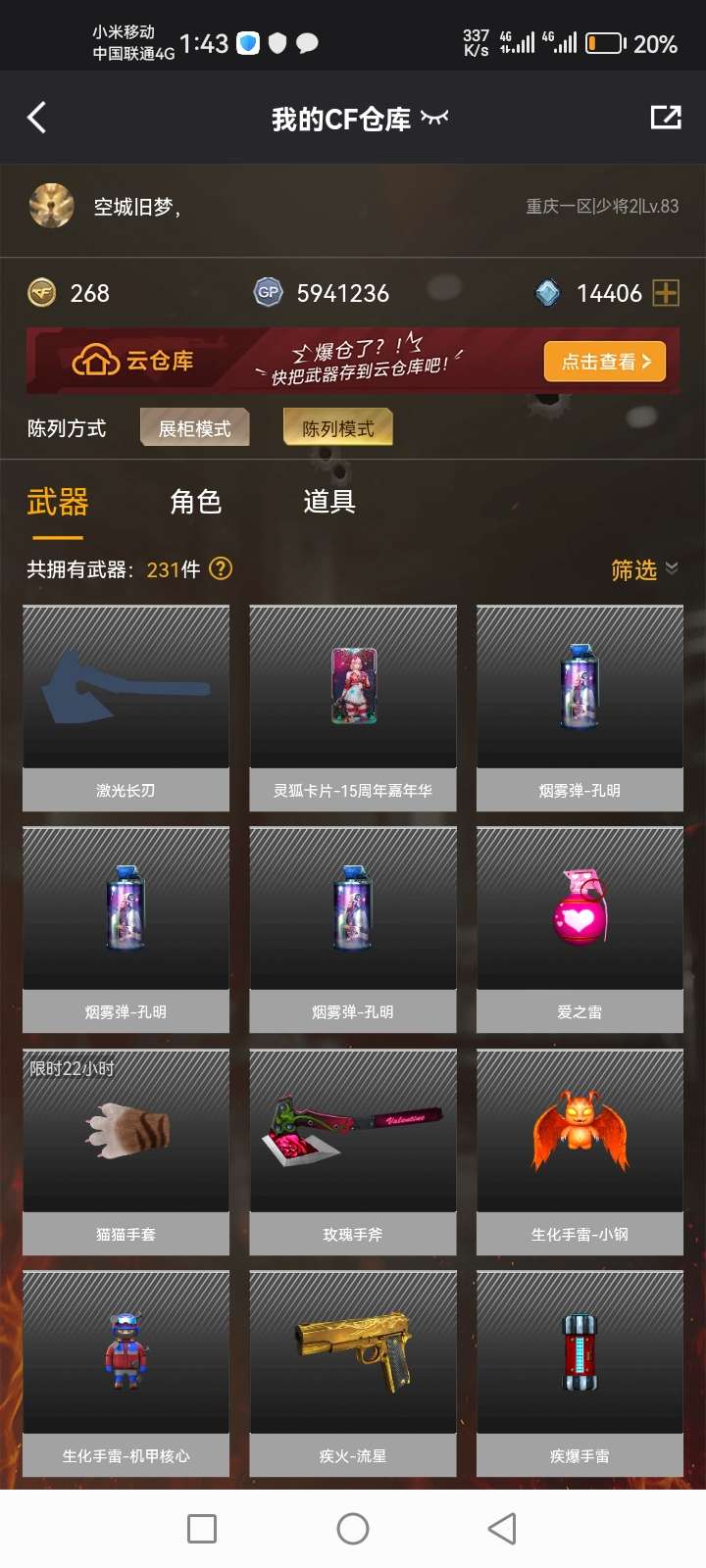Open the 猫猫手套 limited-time item
The height and width of the screenshot is (1568, 706).
pos(126,1151)
